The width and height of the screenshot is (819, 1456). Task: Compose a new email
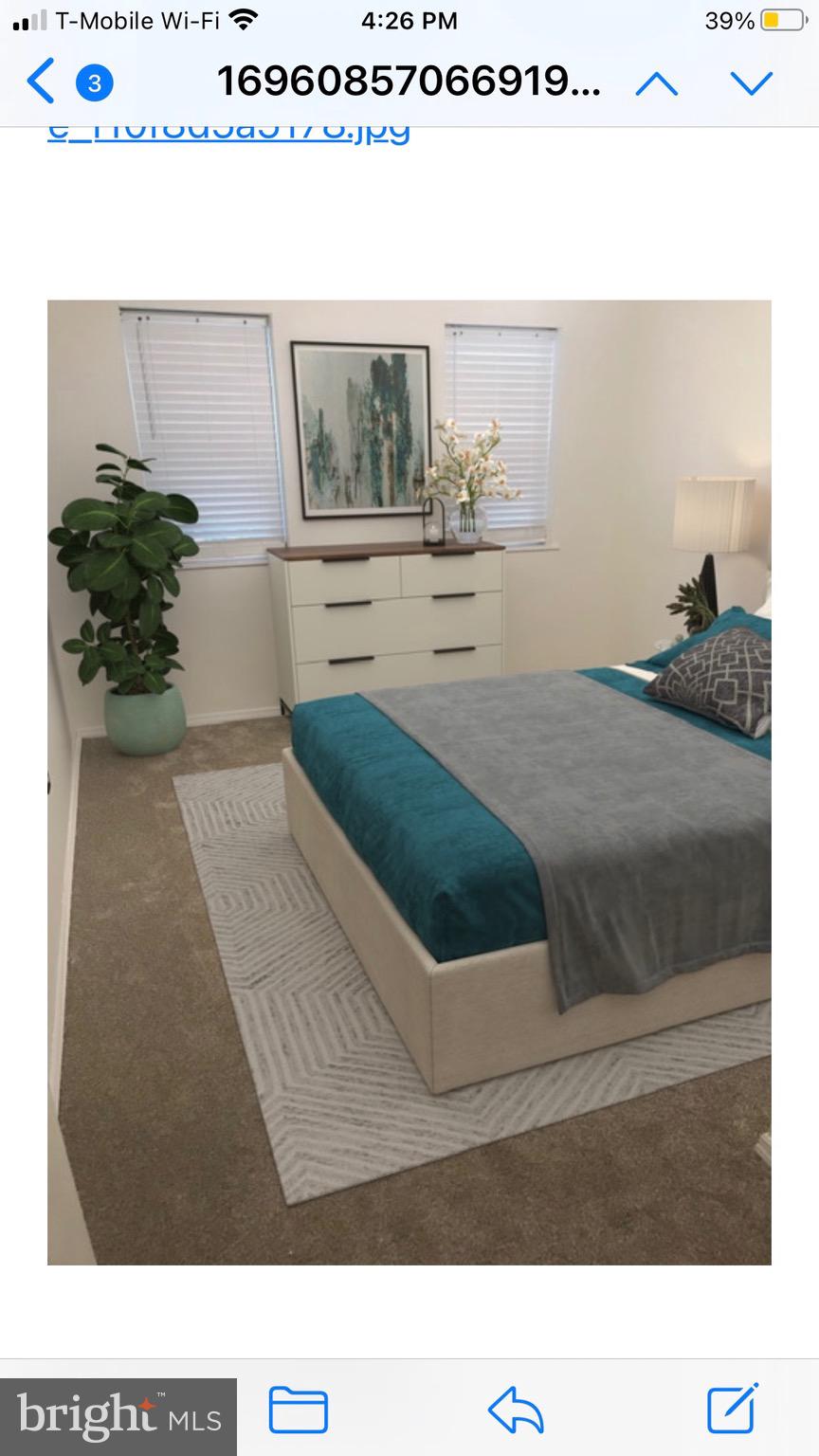click(733, 1408)
